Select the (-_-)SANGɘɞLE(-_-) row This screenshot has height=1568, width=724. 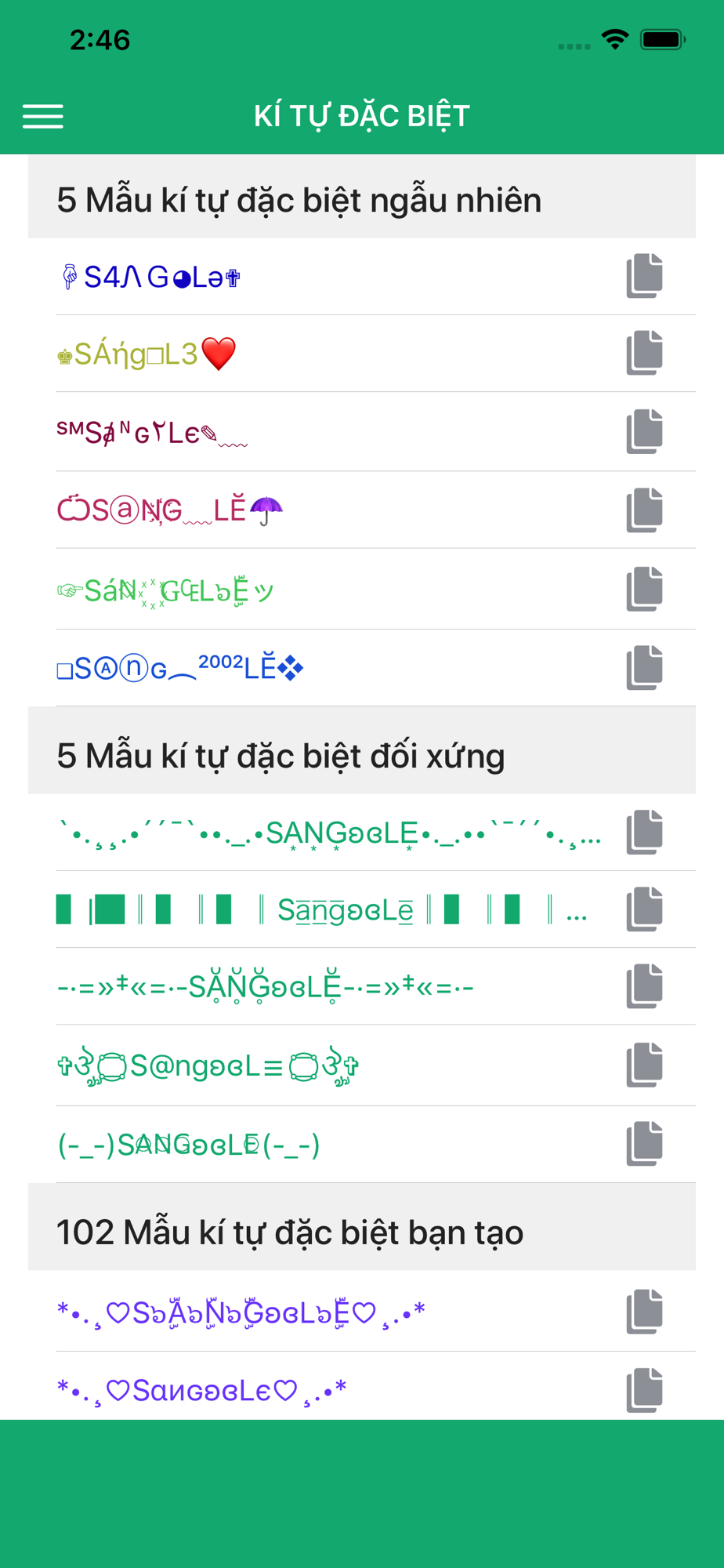(x=362, y=1145)
